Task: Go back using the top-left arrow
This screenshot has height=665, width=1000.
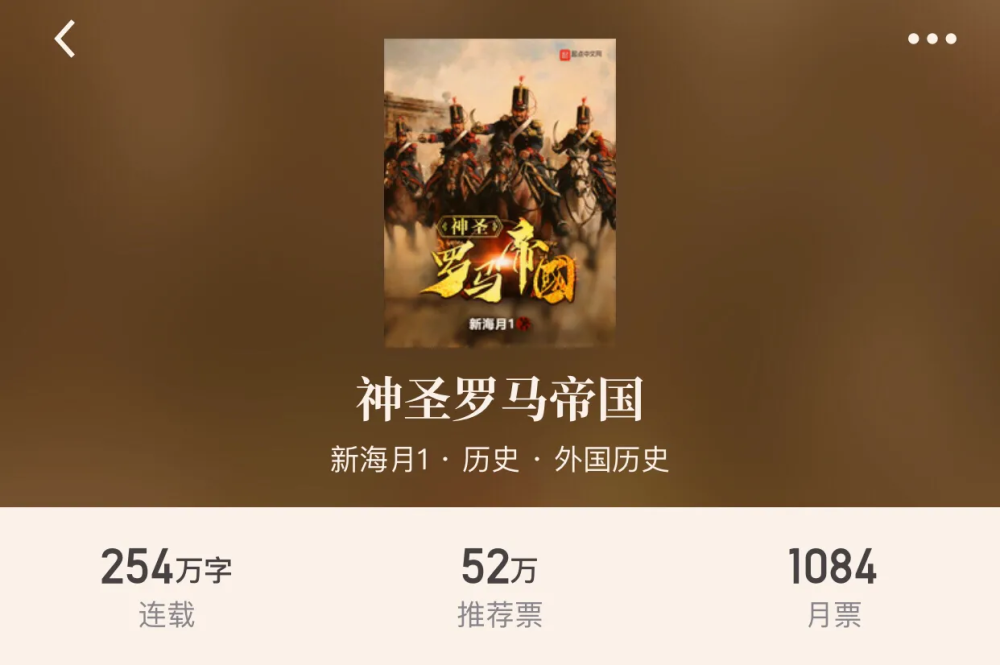Action: coord(65,39)
